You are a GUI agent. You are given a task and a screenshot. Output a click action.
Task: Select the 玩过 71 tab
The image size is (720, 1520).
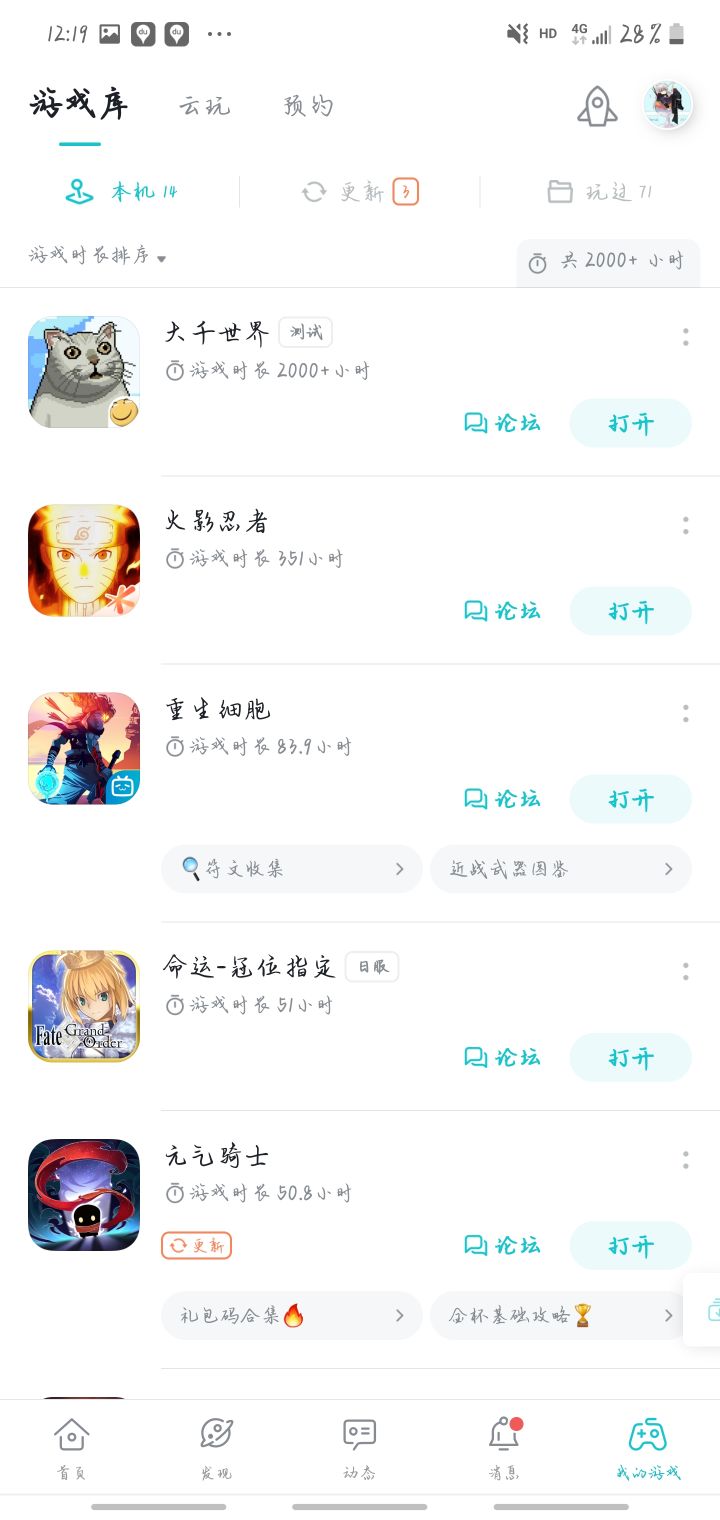(600, 191)
